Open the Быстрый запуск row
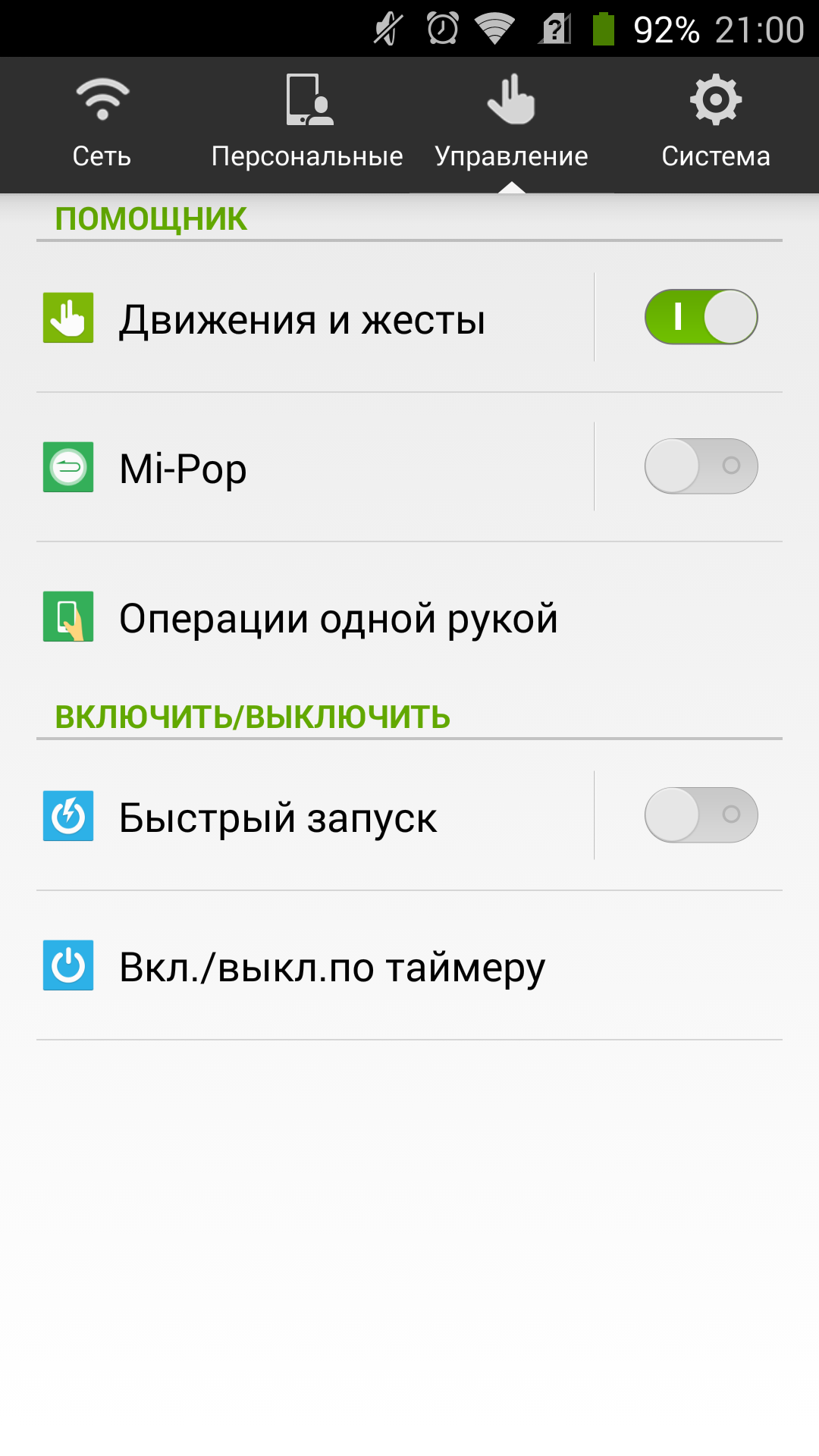Screen dimensions: 819x1456 (315, 816)
